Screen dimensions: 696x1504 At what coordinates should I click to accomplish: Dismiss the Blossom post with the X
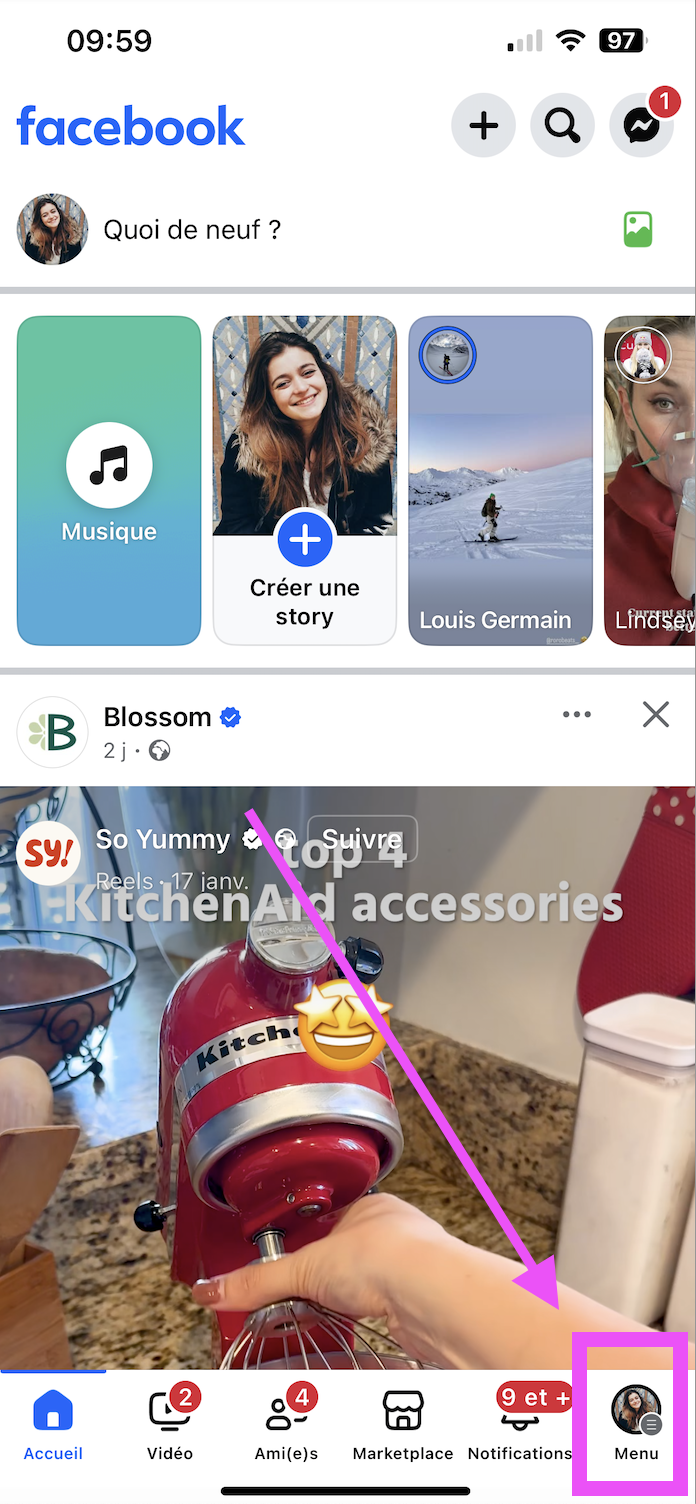coord(656,714)
